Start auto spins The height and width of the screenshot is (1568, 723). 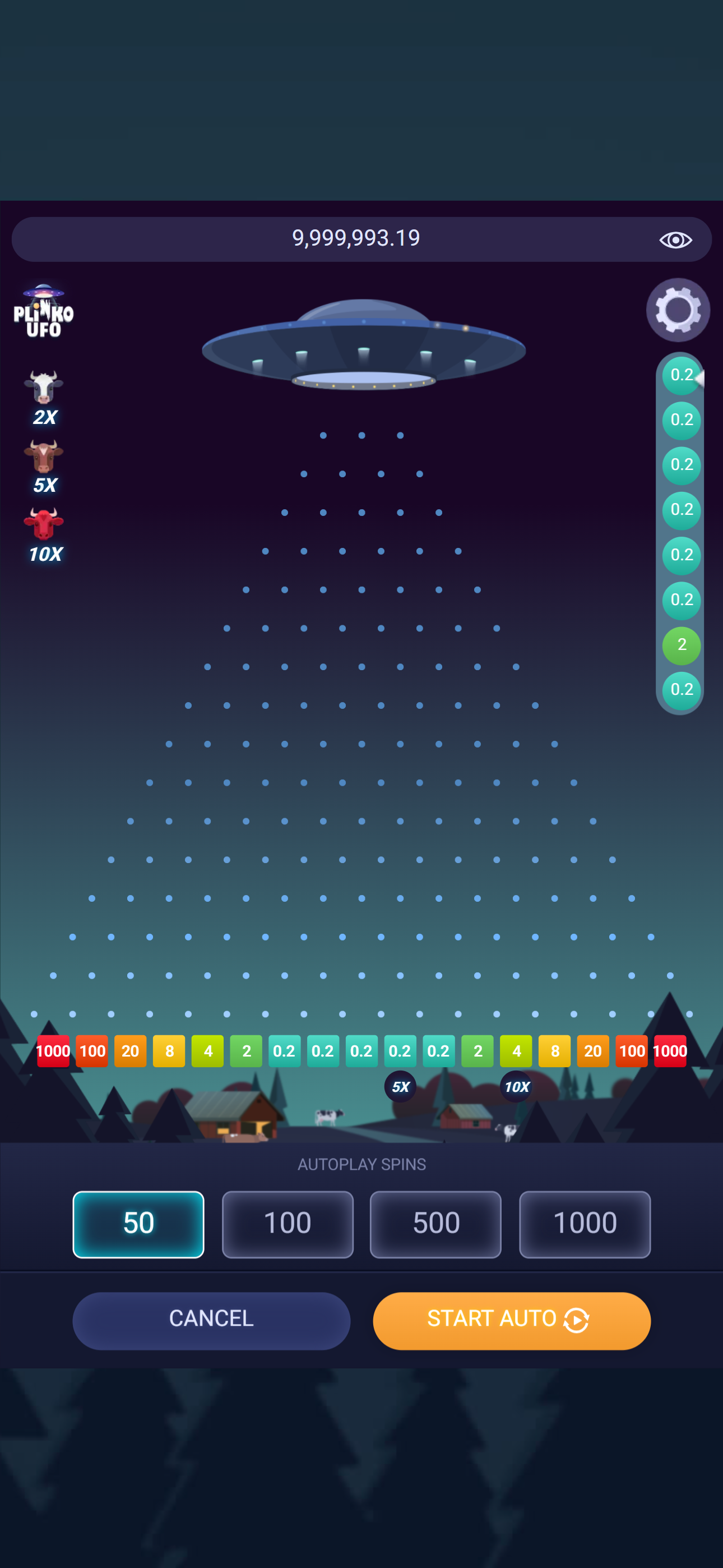[511, 1320]
